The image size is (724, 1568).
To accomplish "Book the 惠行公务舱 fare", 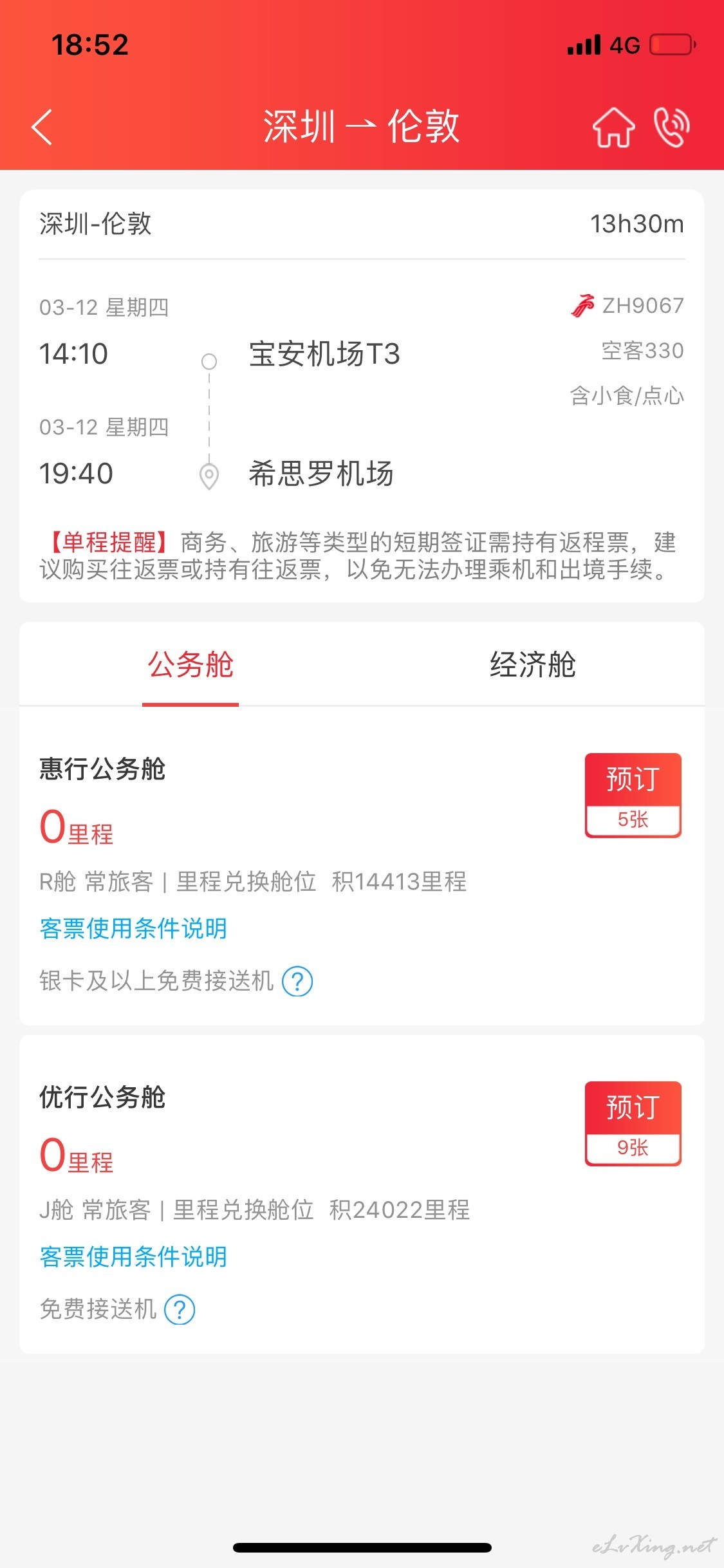I will click(x=633, y=795).
